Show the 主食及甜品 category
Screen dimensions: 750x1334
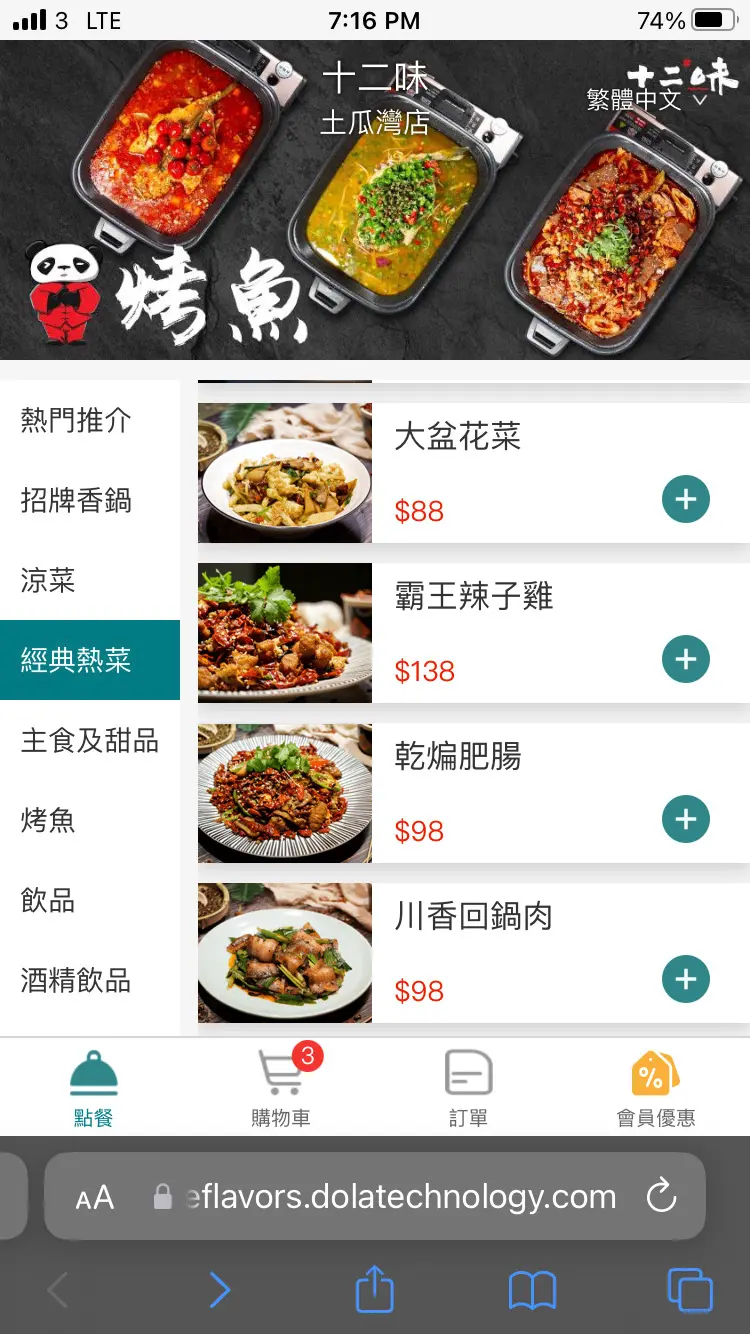(x=90, y=740)
